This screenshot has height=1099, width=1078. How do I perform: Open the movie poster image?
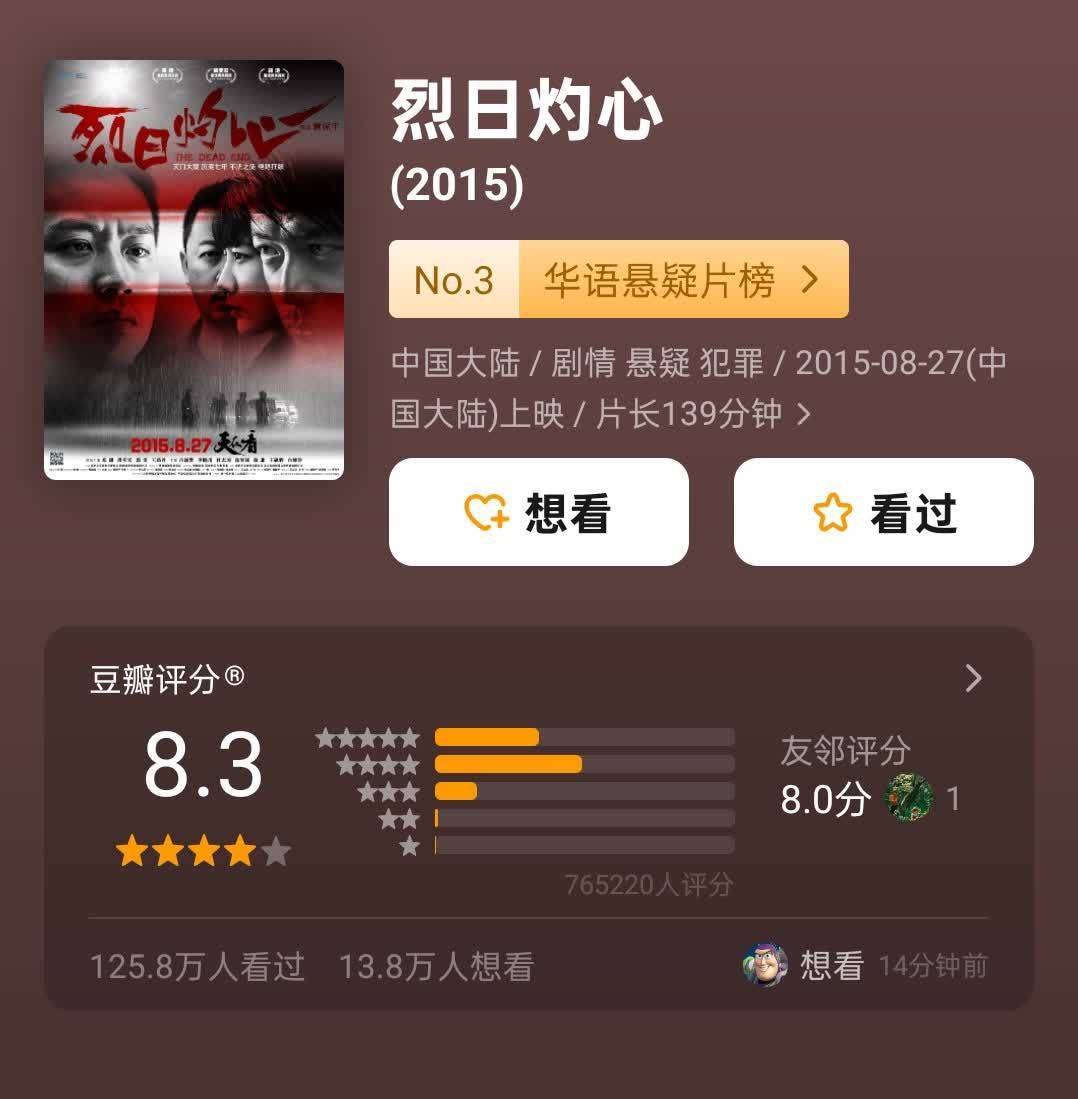click(x=194, y=270)
